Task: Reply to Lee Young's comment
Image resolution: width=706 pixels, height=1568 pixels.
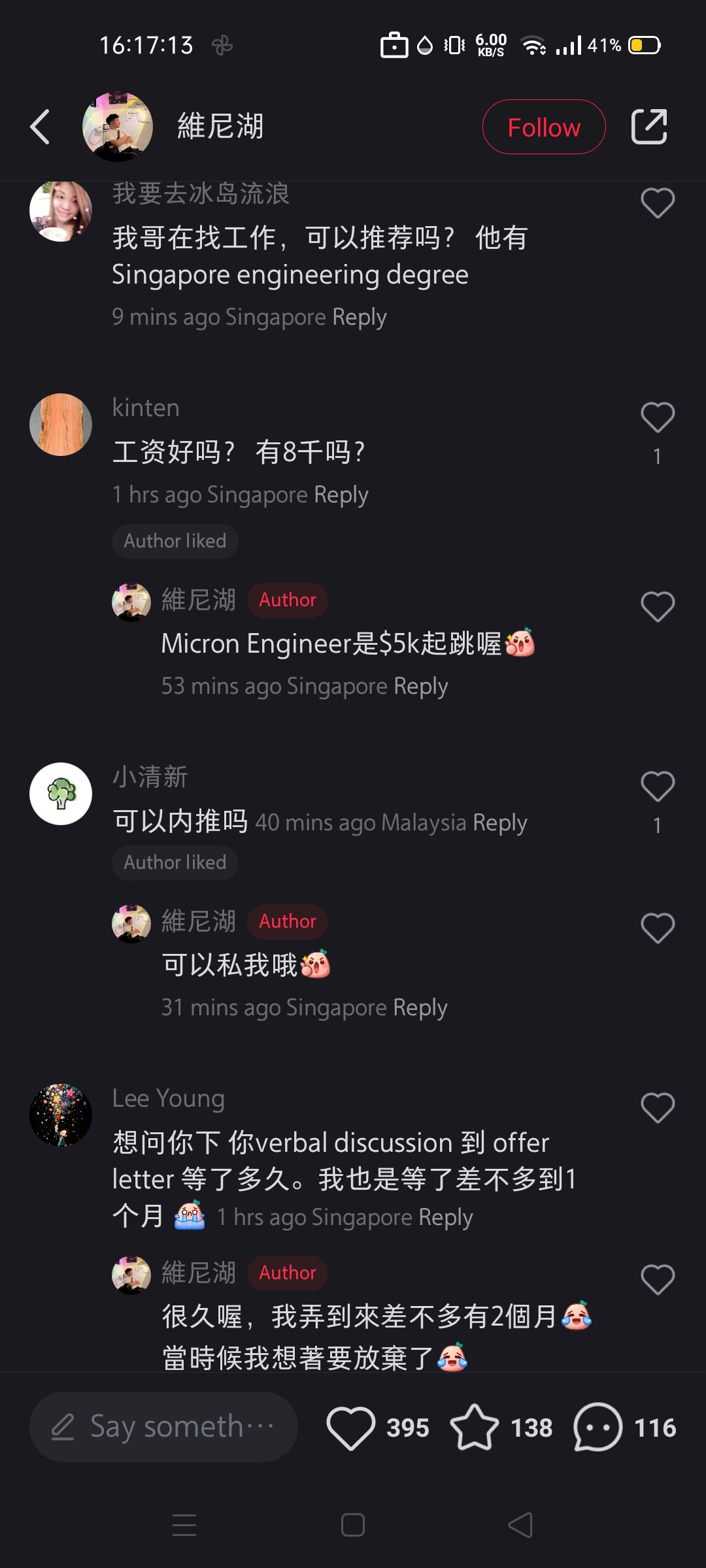Action: tap(445, 1218)
